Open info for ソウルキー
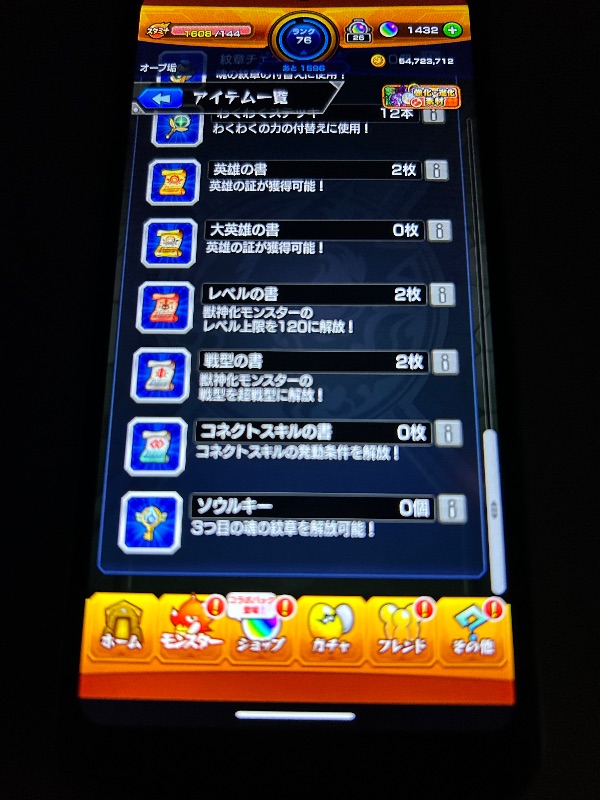The height and width of the screenshot is (800, 600). point(453,509)
